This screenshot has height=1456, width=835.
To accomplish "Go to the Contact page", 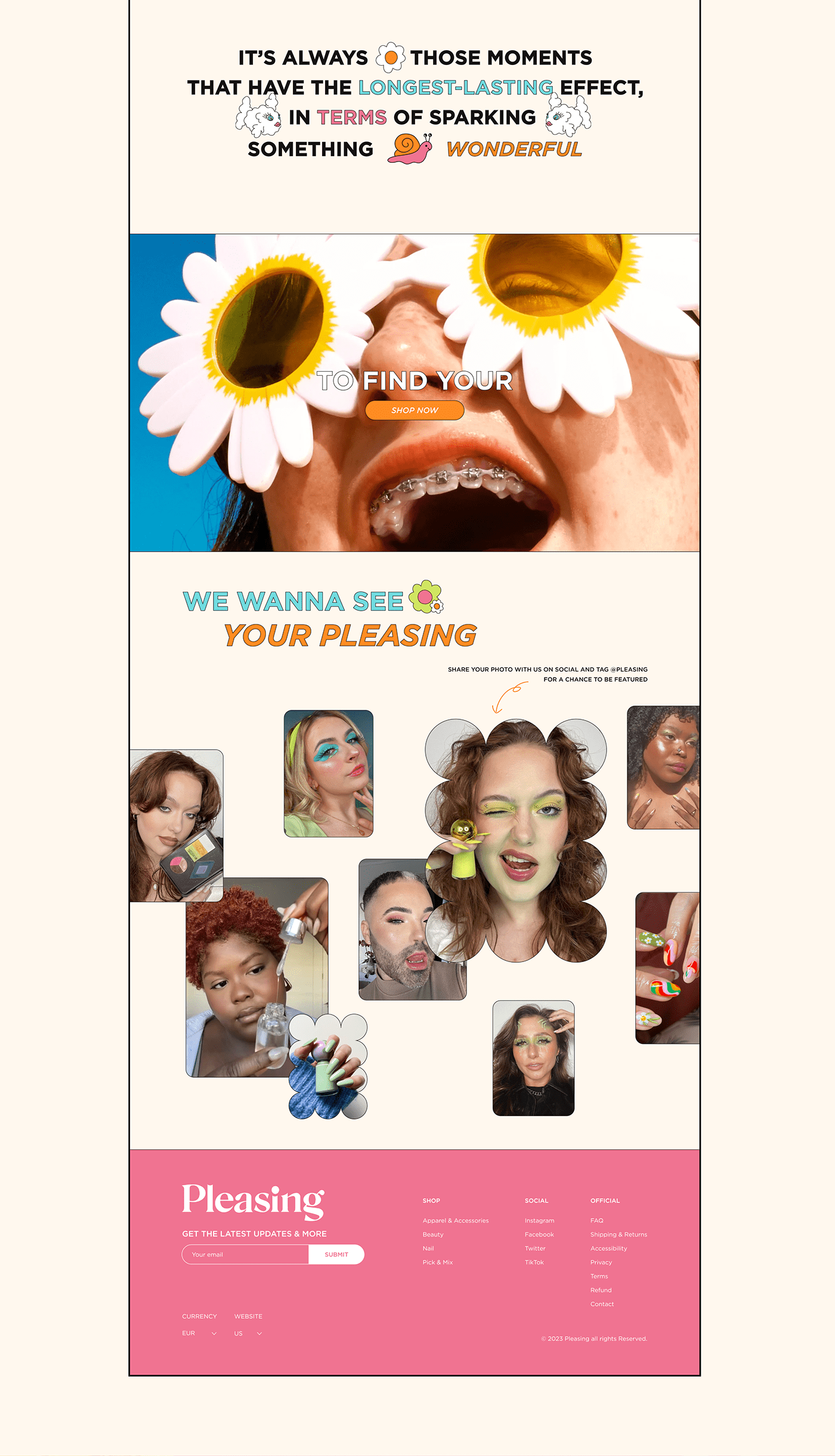I will (602, 1304).
